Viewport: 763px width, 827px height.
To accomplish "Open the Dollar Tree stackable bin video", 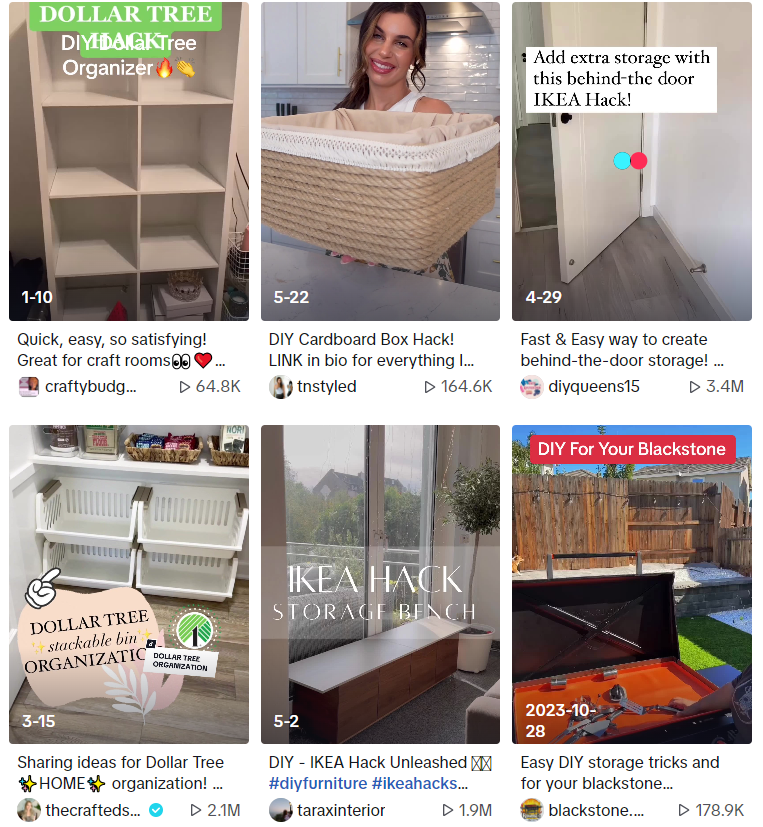I will coord(128,585).
